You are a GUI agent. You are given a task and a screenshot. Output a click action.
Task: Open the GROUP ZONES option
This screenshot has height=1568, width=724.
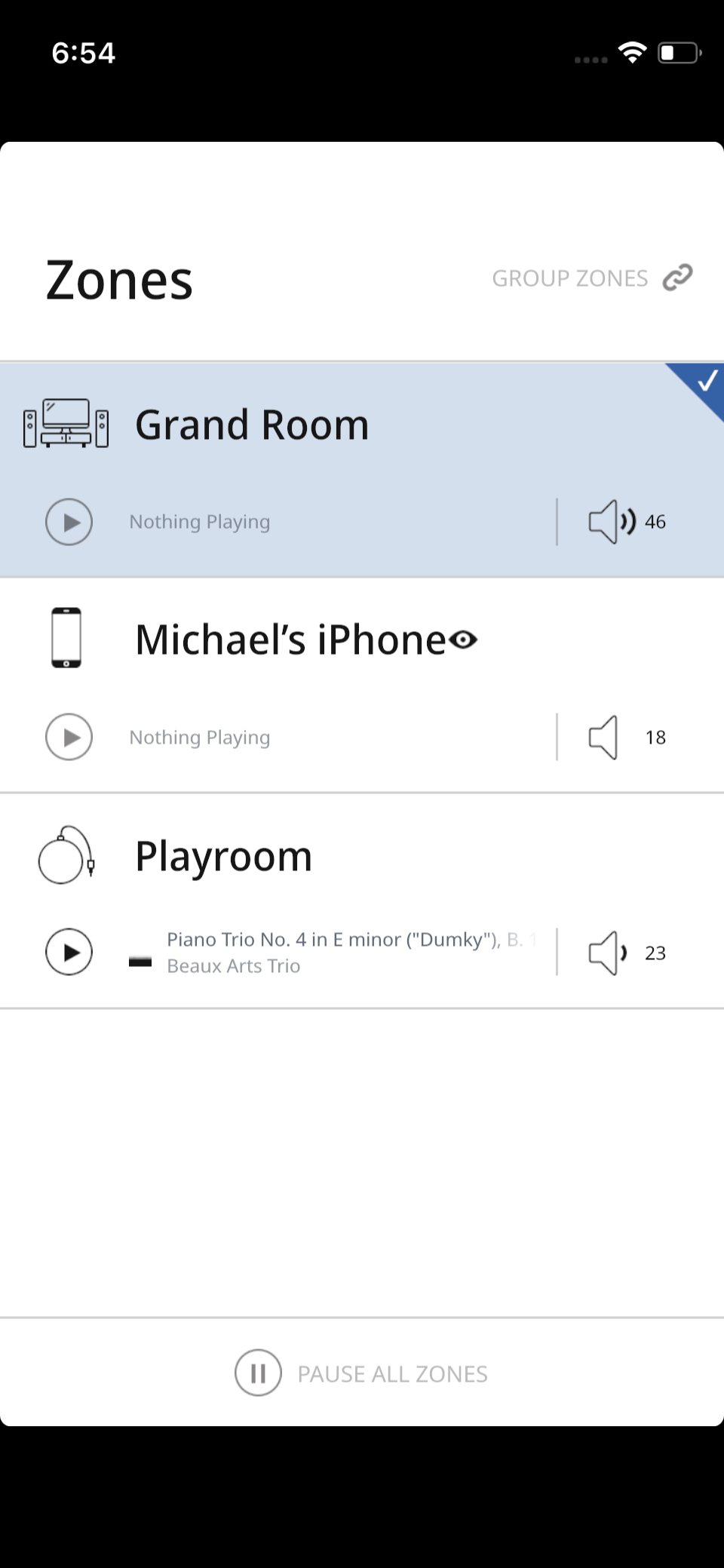(570, 278)
